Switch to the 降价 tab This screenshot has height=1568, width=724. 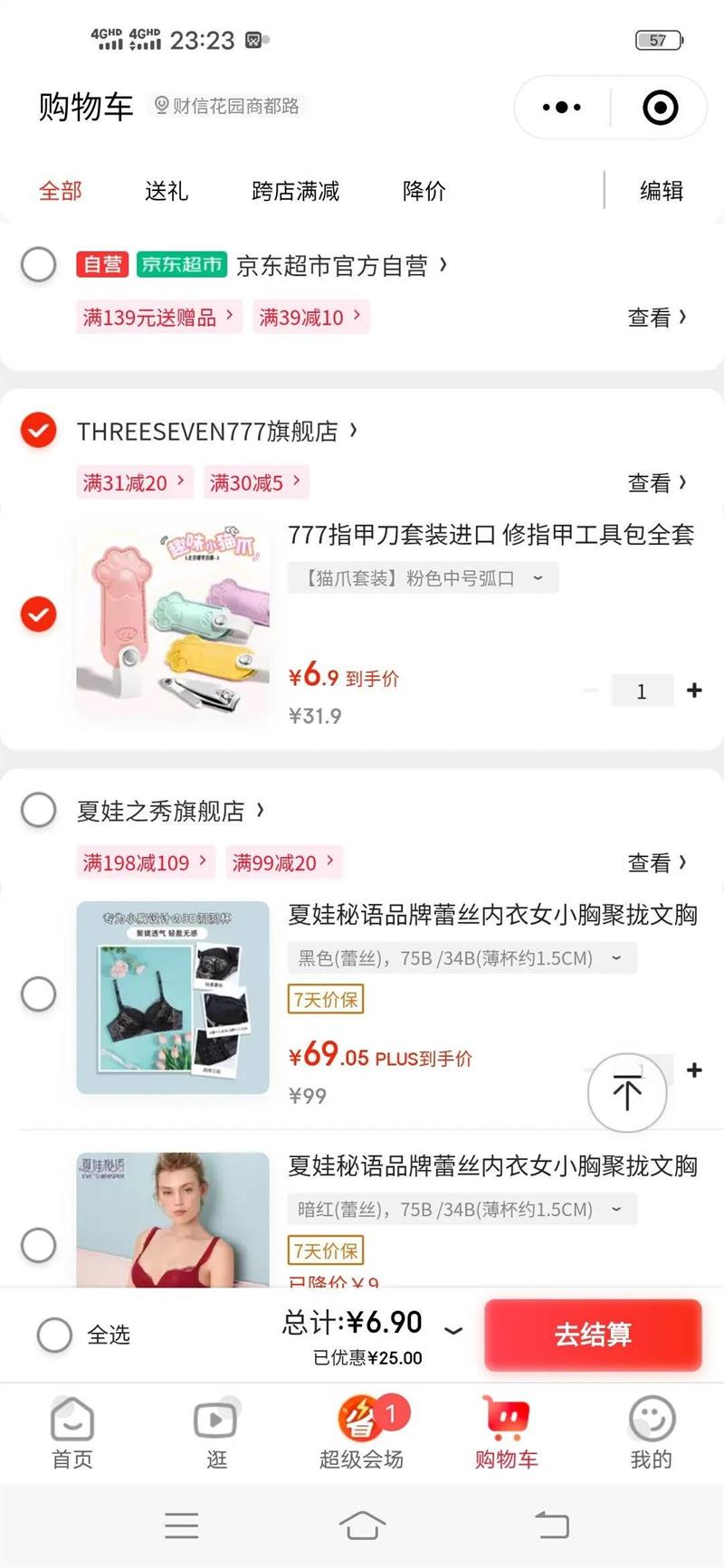point(424,191)
